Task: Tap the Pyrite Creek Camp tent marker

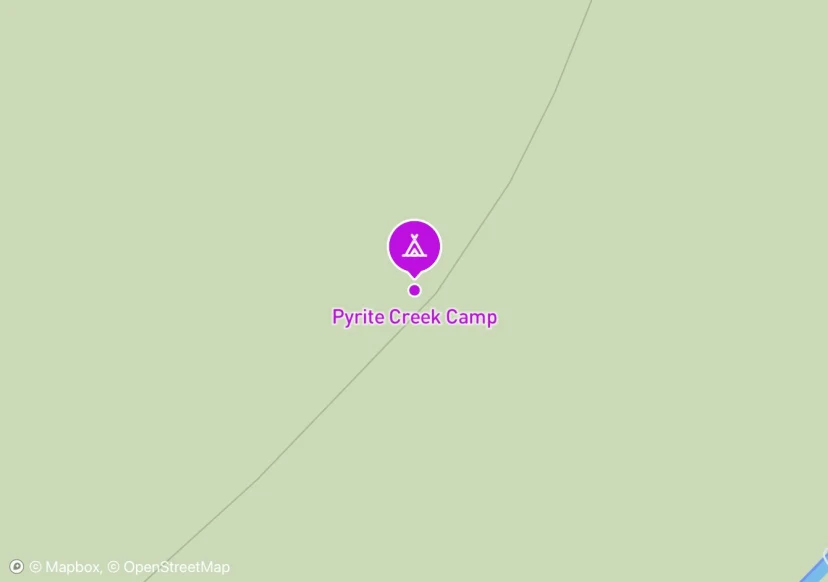Action: pyautogui.click(x=415, y=247)
